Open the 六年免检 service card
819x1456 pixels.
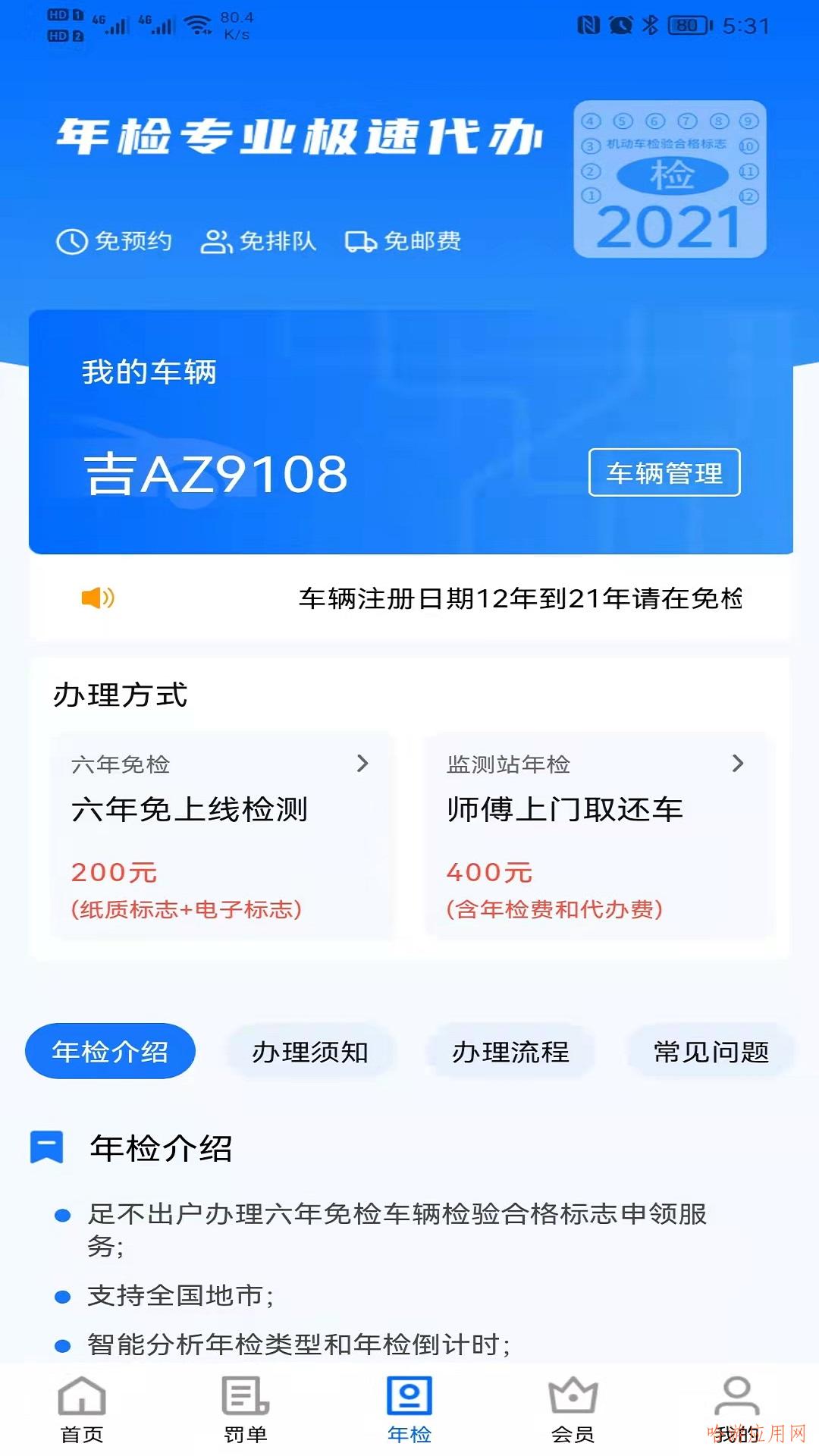(x=221, y=836)
